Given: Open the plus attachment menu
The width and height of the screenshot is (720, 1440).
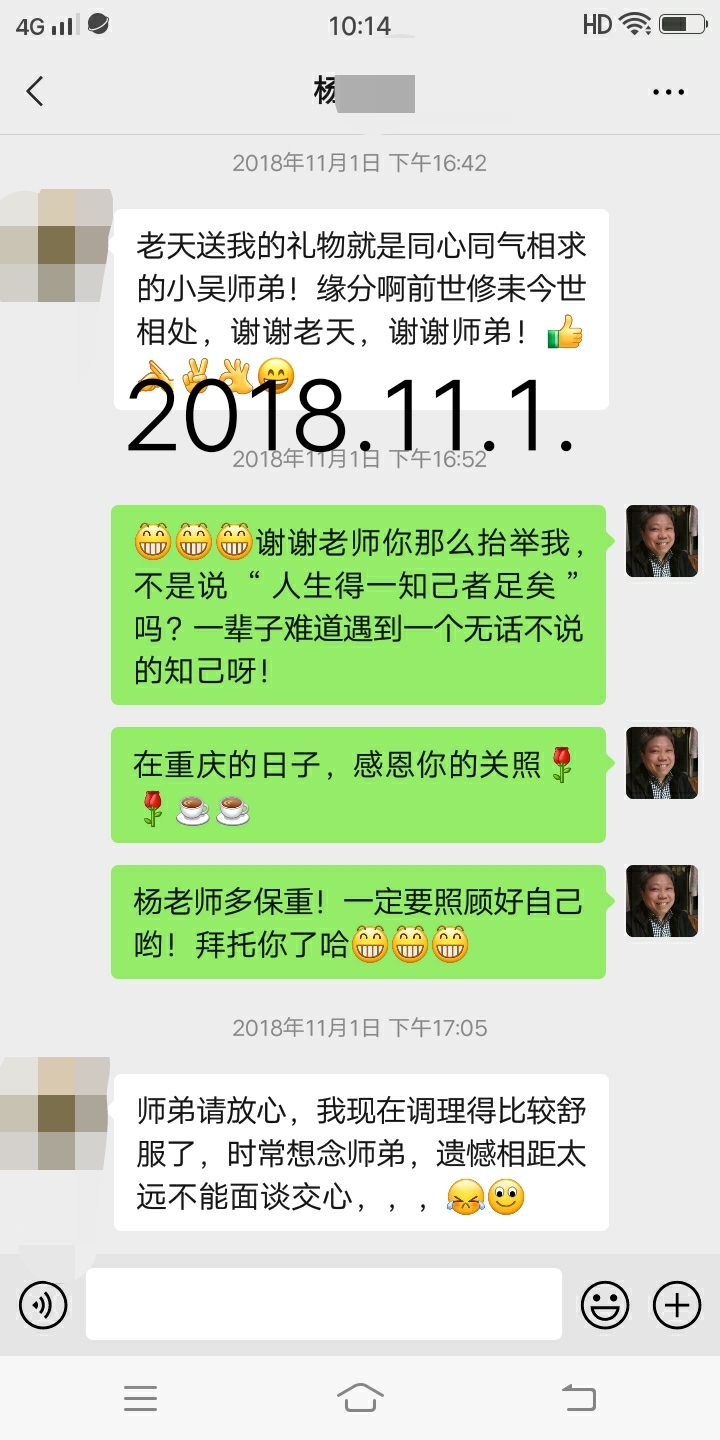Looking at the screenshot, I should 677,1304.
